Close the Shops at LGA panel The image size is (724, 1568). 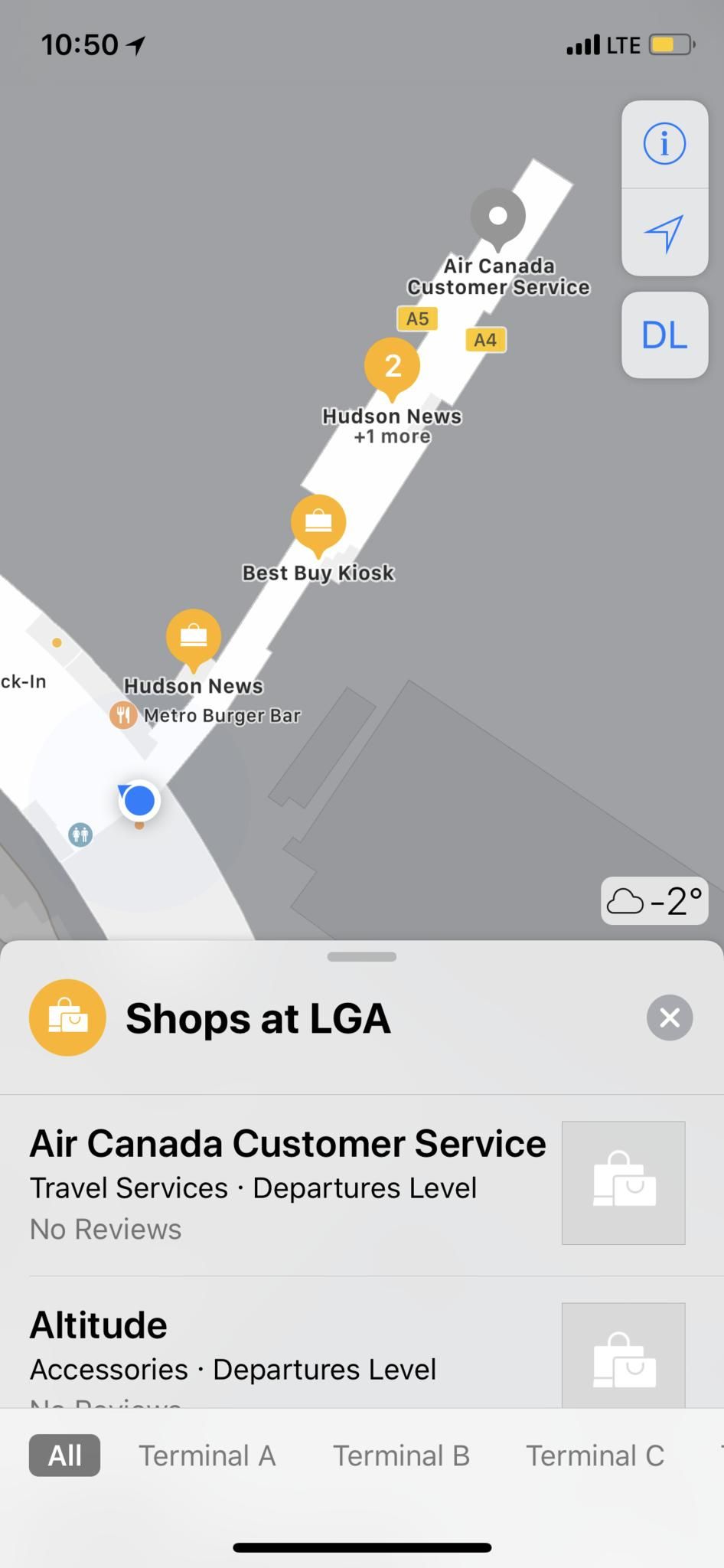pyautogui.click(x=670, y=1018)
